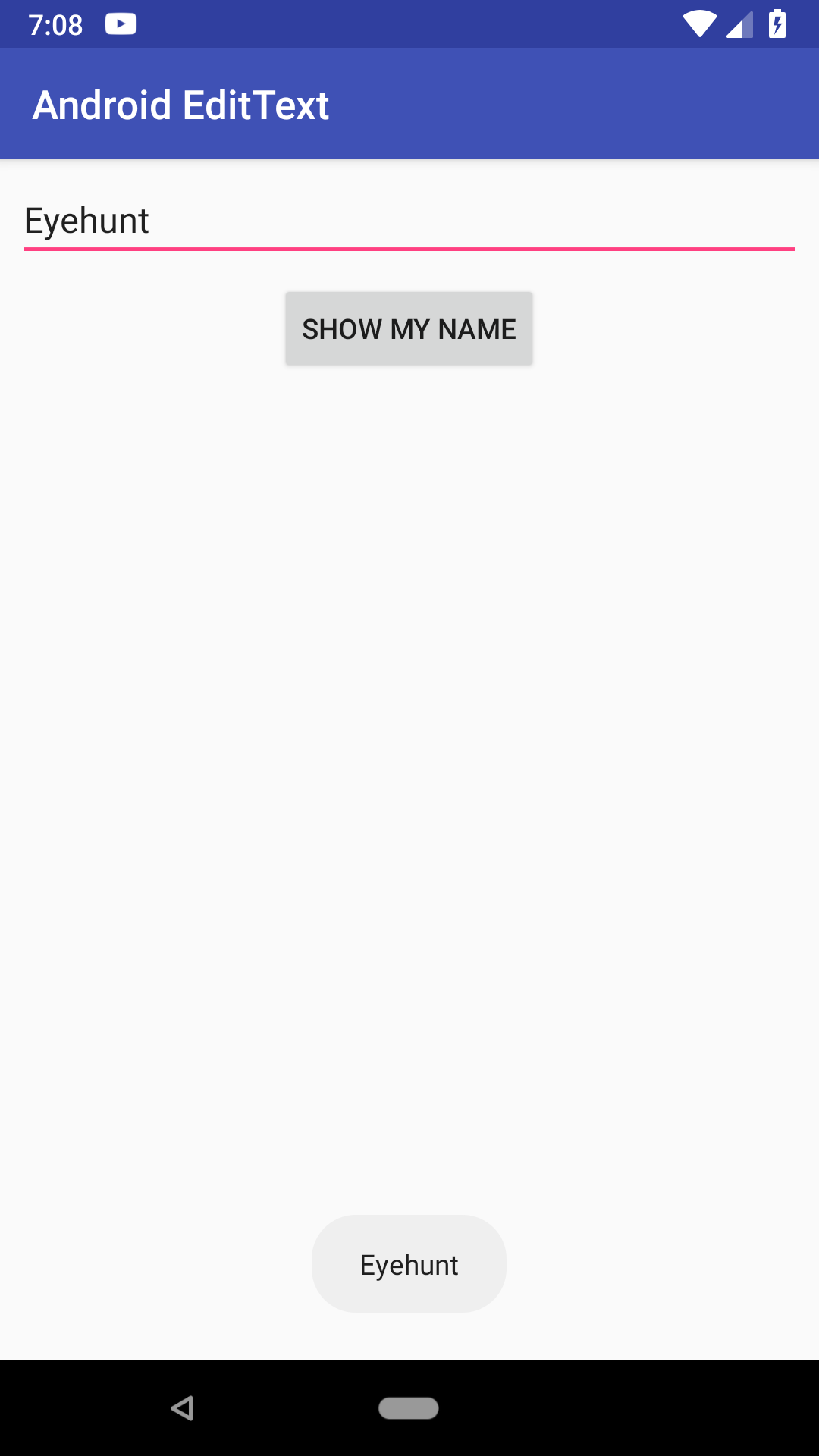Viewport: 819px width, 1456px height.
Task: Tap end of the Eyehunt input line
Action: tap(758, 221)
